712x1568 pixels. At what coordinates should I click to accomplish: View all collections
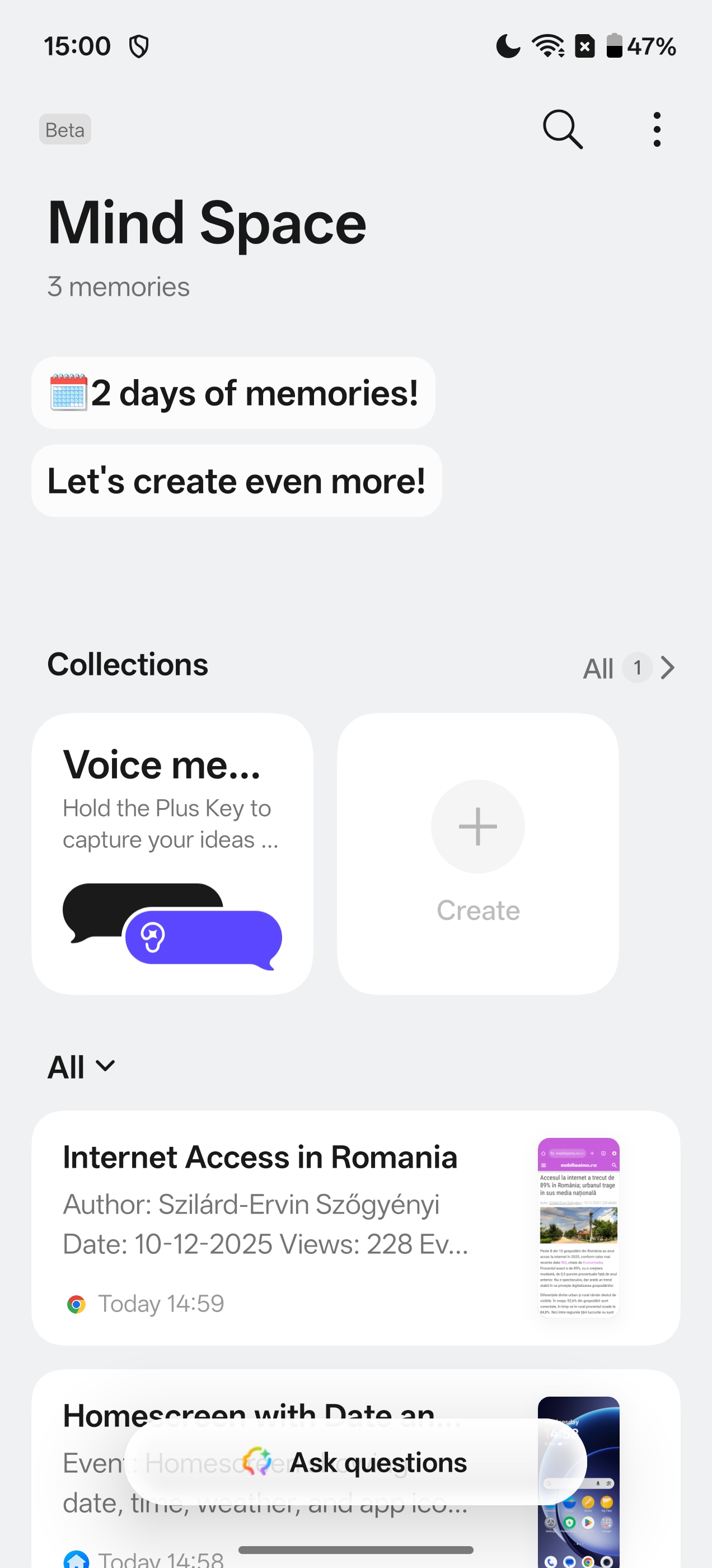[x=629, y=668]
